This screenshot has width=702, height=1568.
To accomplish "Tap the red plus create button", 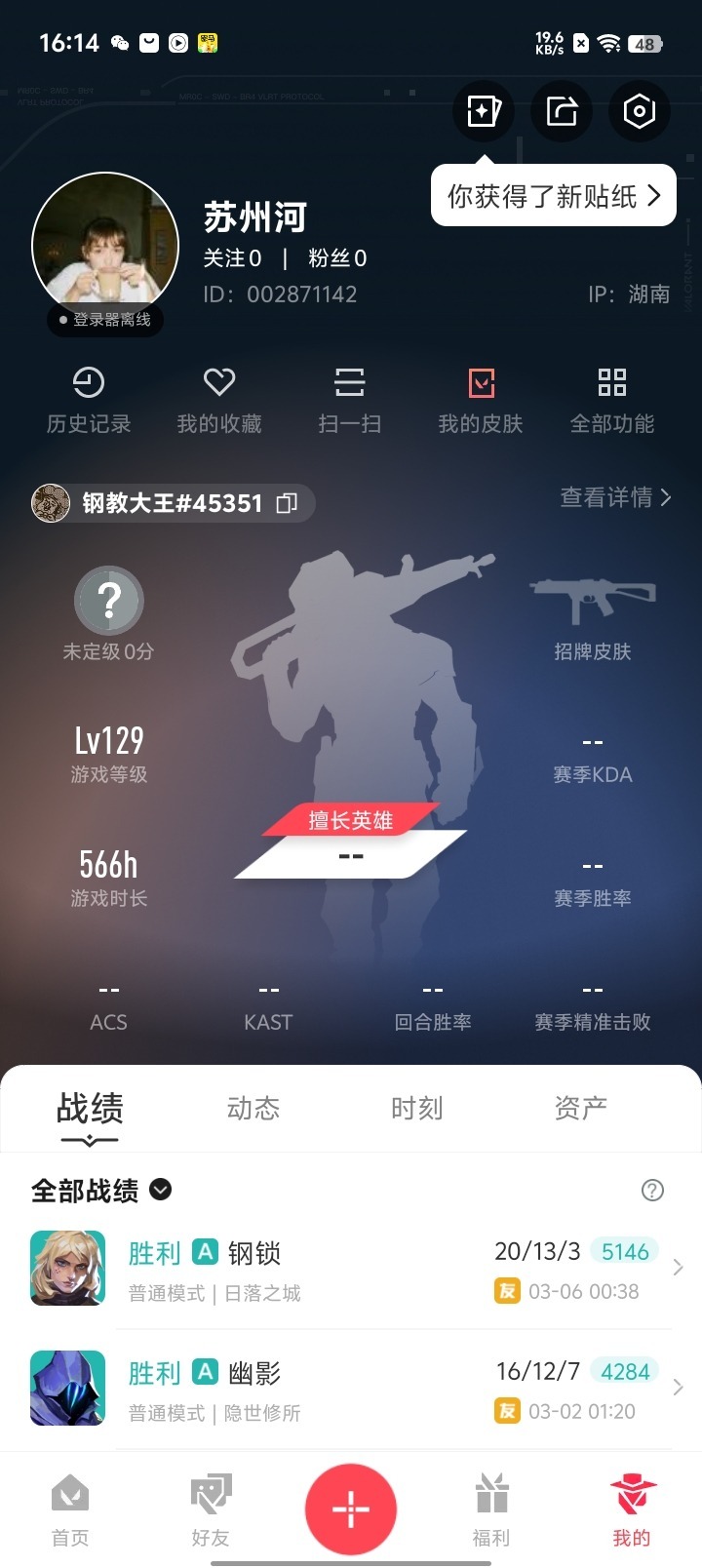I will coord(351,1509).
